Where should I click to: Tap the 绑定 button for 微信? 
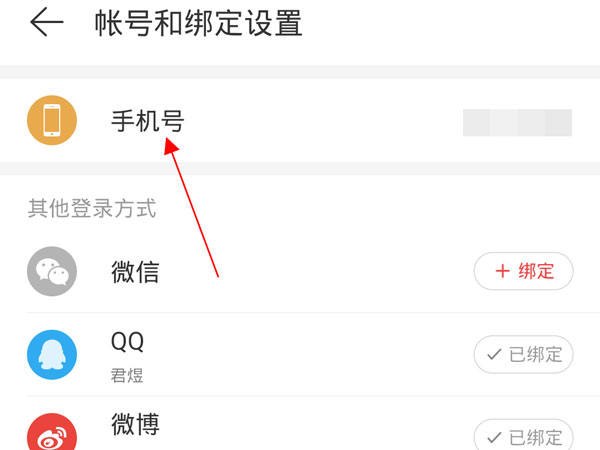[x=523, y=271]
